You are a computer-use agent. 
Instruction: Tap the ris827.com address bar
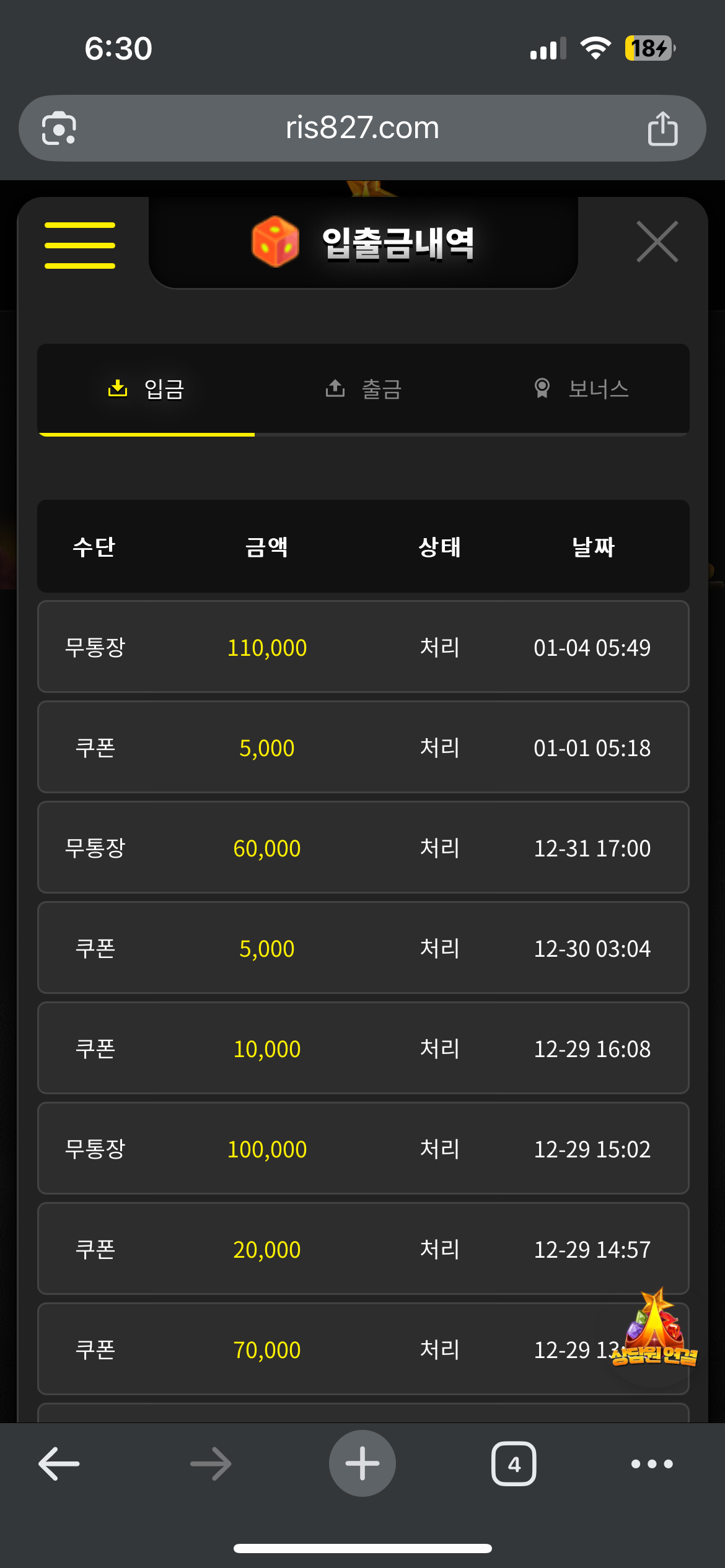(x=362, y=128)
